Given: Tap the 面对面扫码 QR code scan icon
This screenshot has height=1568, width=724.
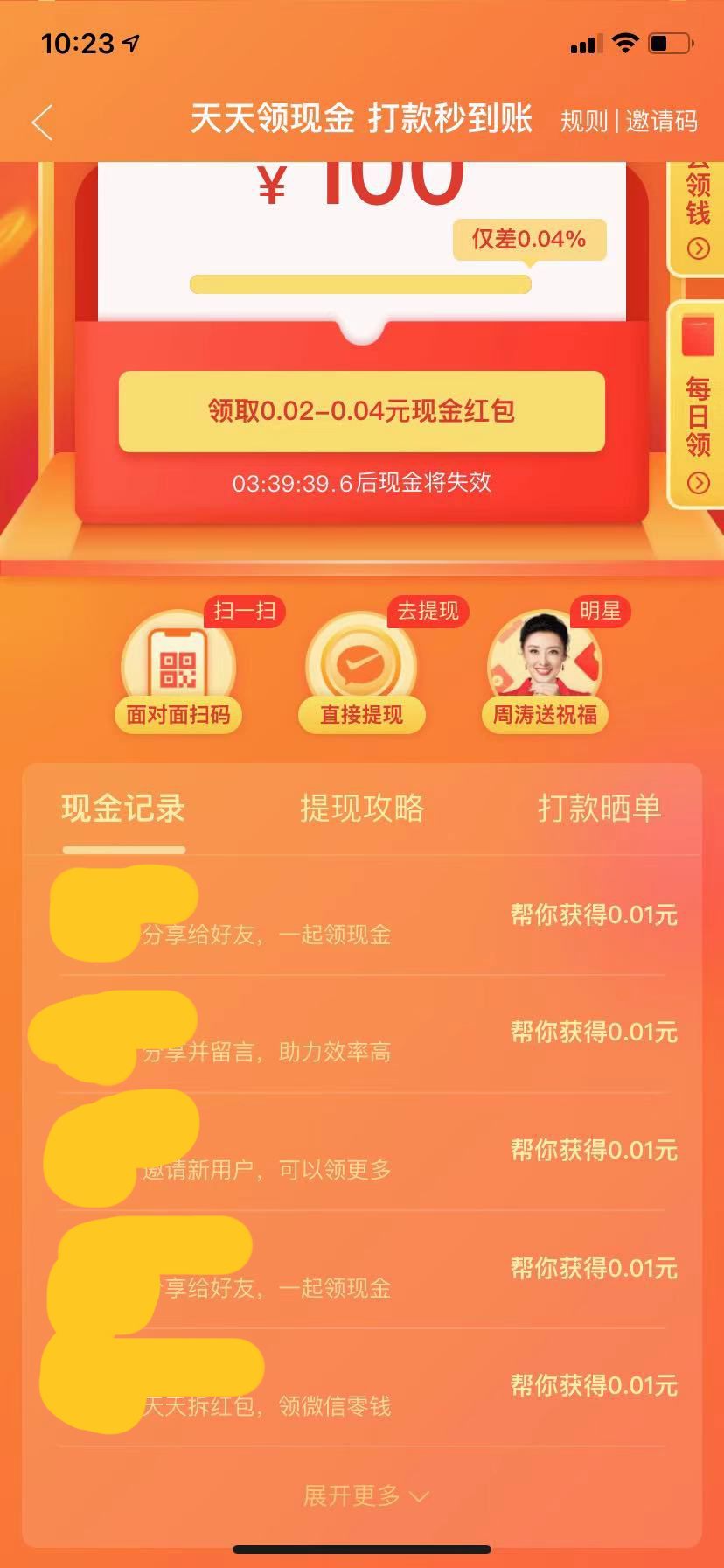Looking at the screenshot, I should (x=178, y=665).
